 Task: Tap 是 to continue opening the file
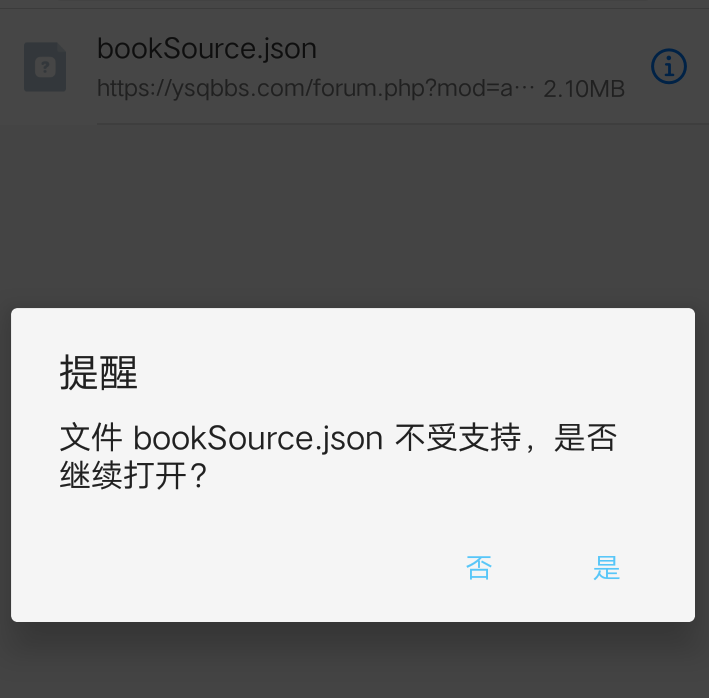click(606, 568)
